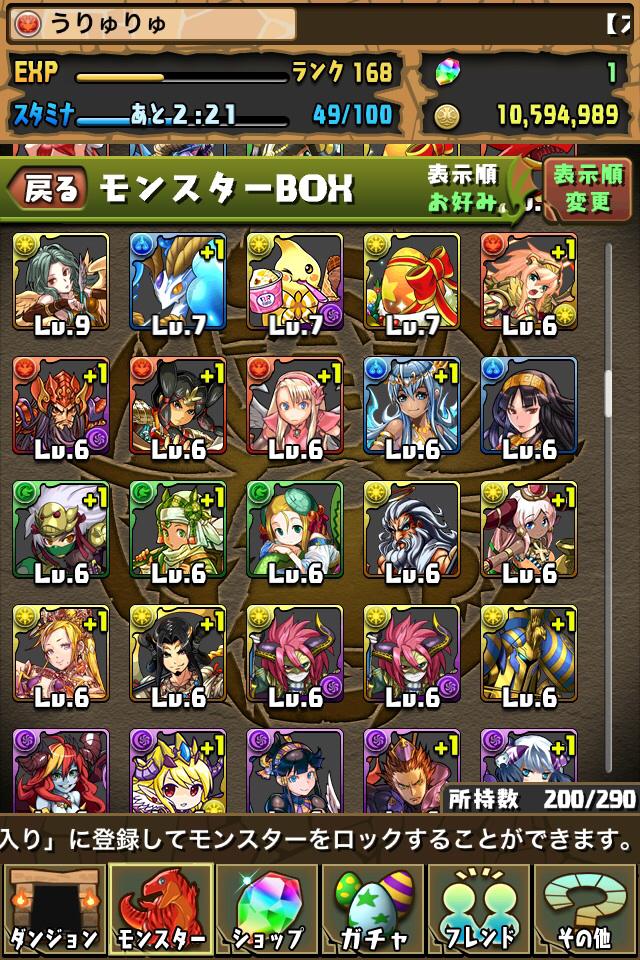
Task: Choose the ribbon-wrapped golden egg monster
Action: pyautogui.click(x=412, y=282)
